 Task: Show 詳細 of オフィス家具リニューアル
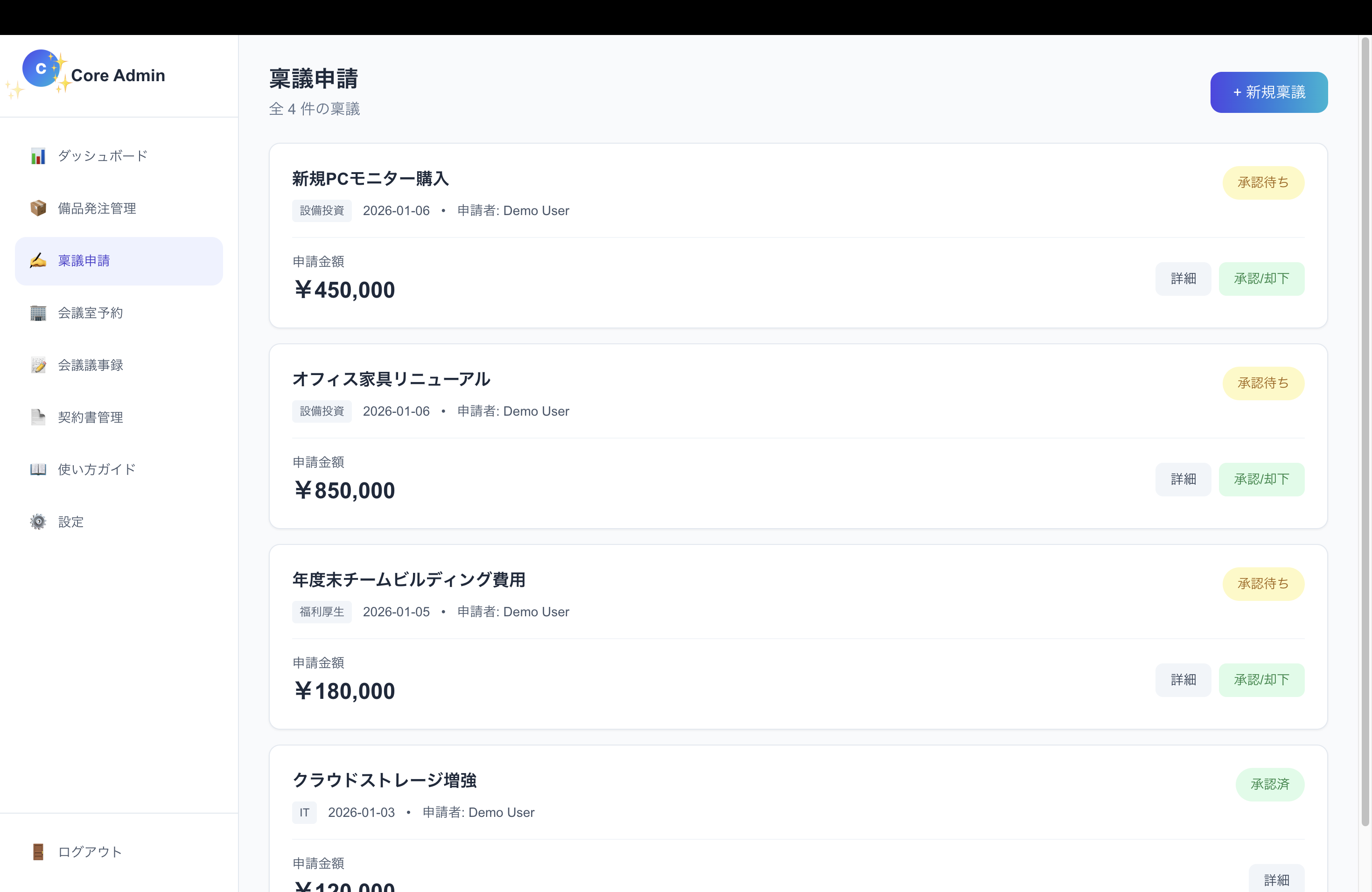(x=1183, y=480)
